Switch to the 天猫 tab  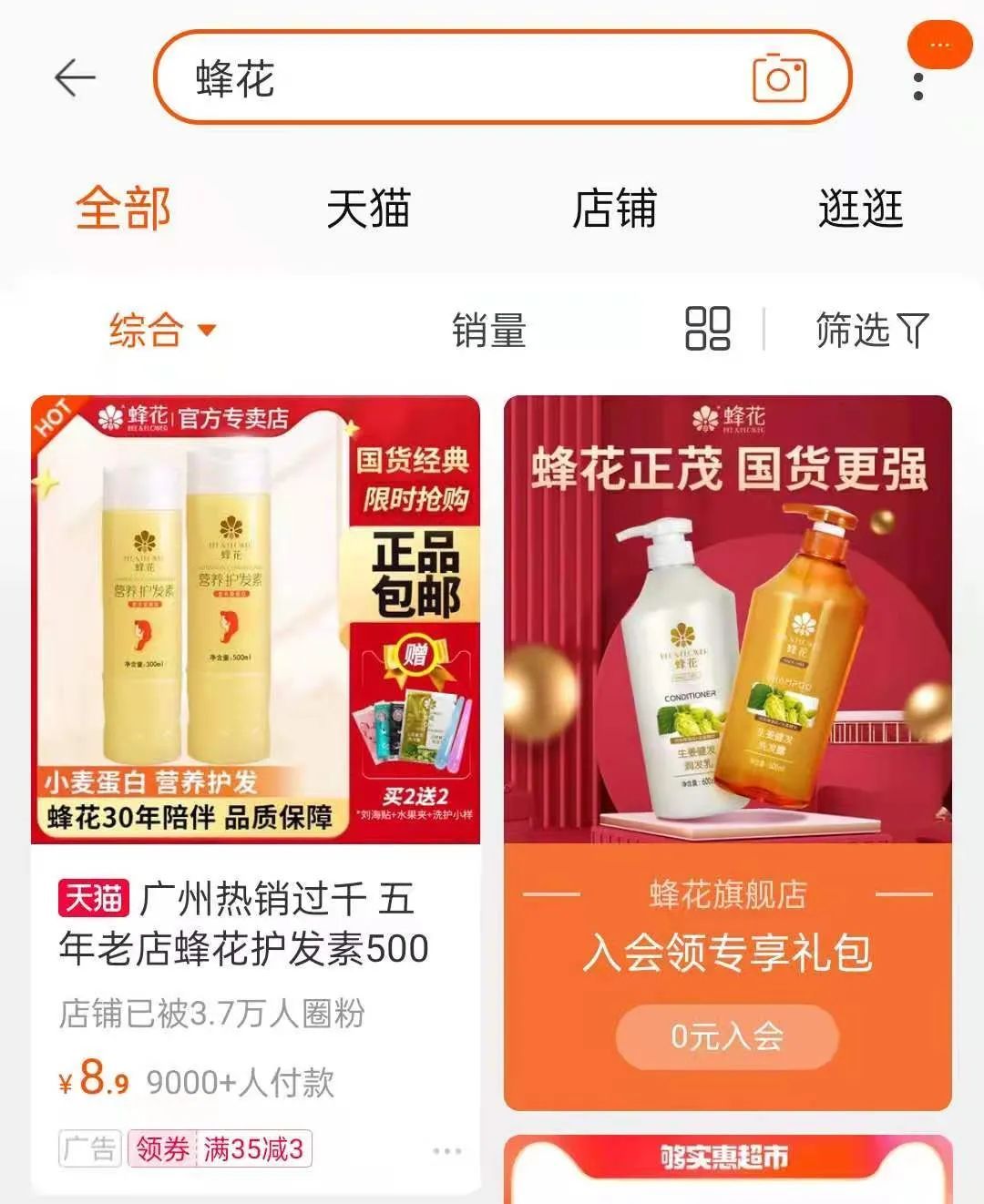click(368, 209)
